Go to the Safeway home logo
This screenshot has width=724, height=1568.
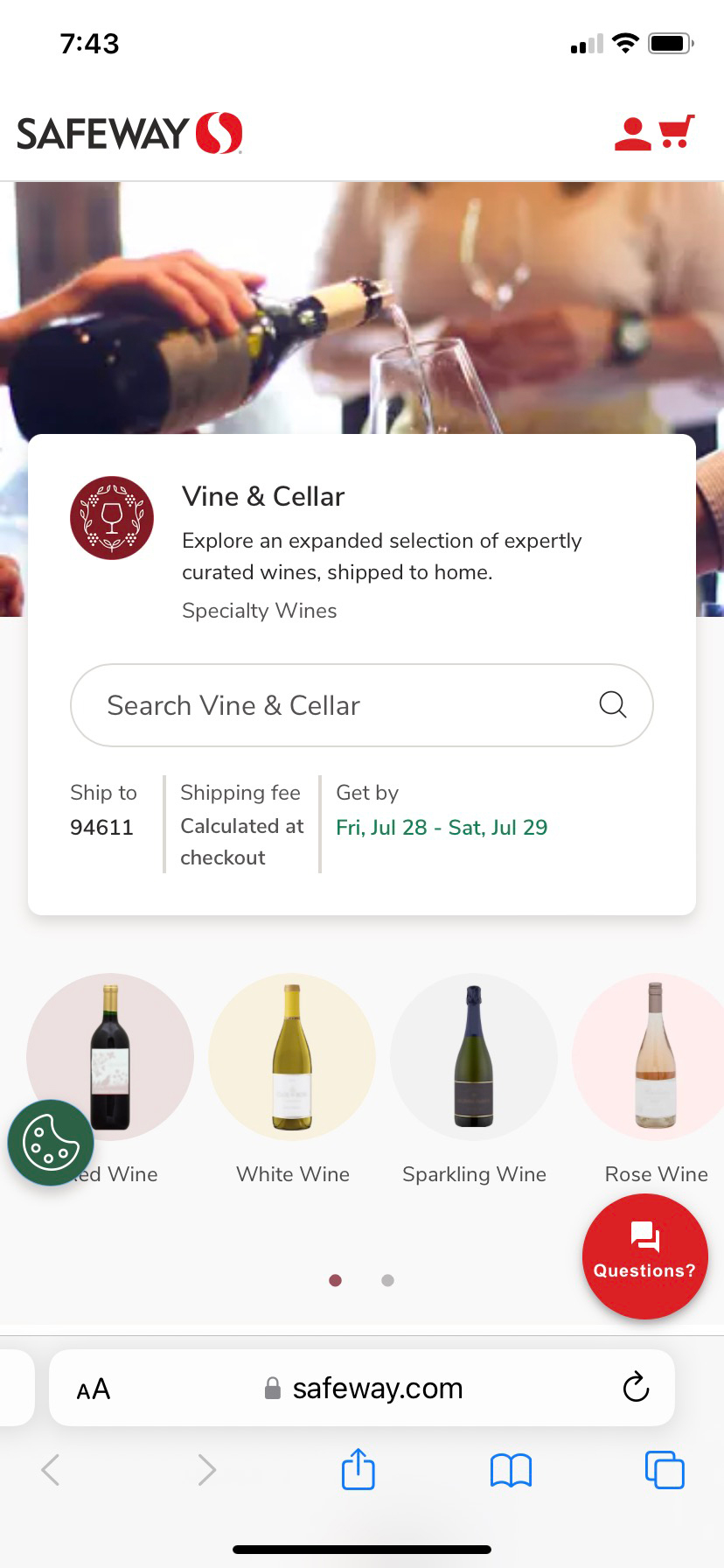click(x=129, y=134)
